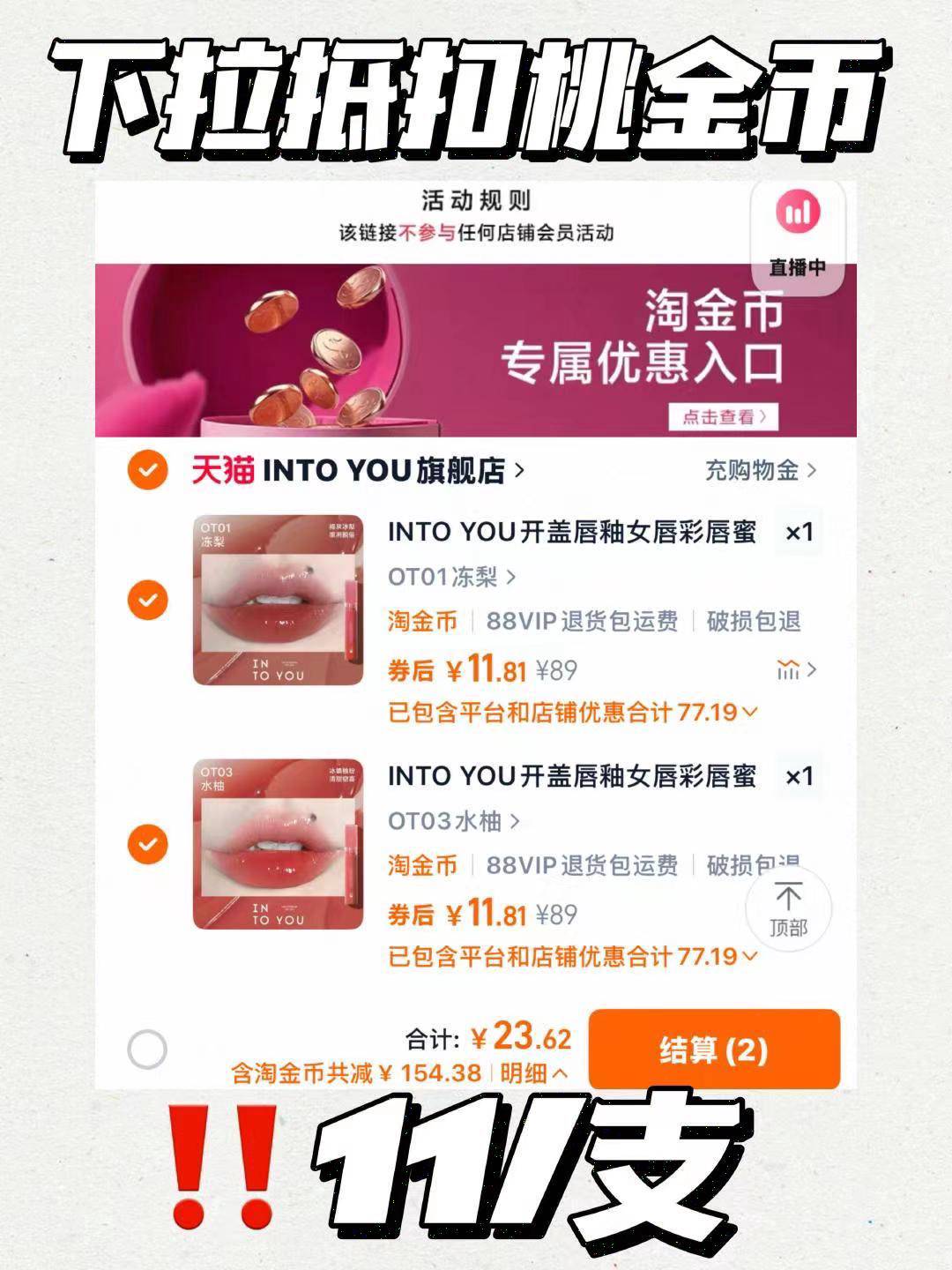
Task: Click the 结算(2) checkout button
Action: 714,1051
